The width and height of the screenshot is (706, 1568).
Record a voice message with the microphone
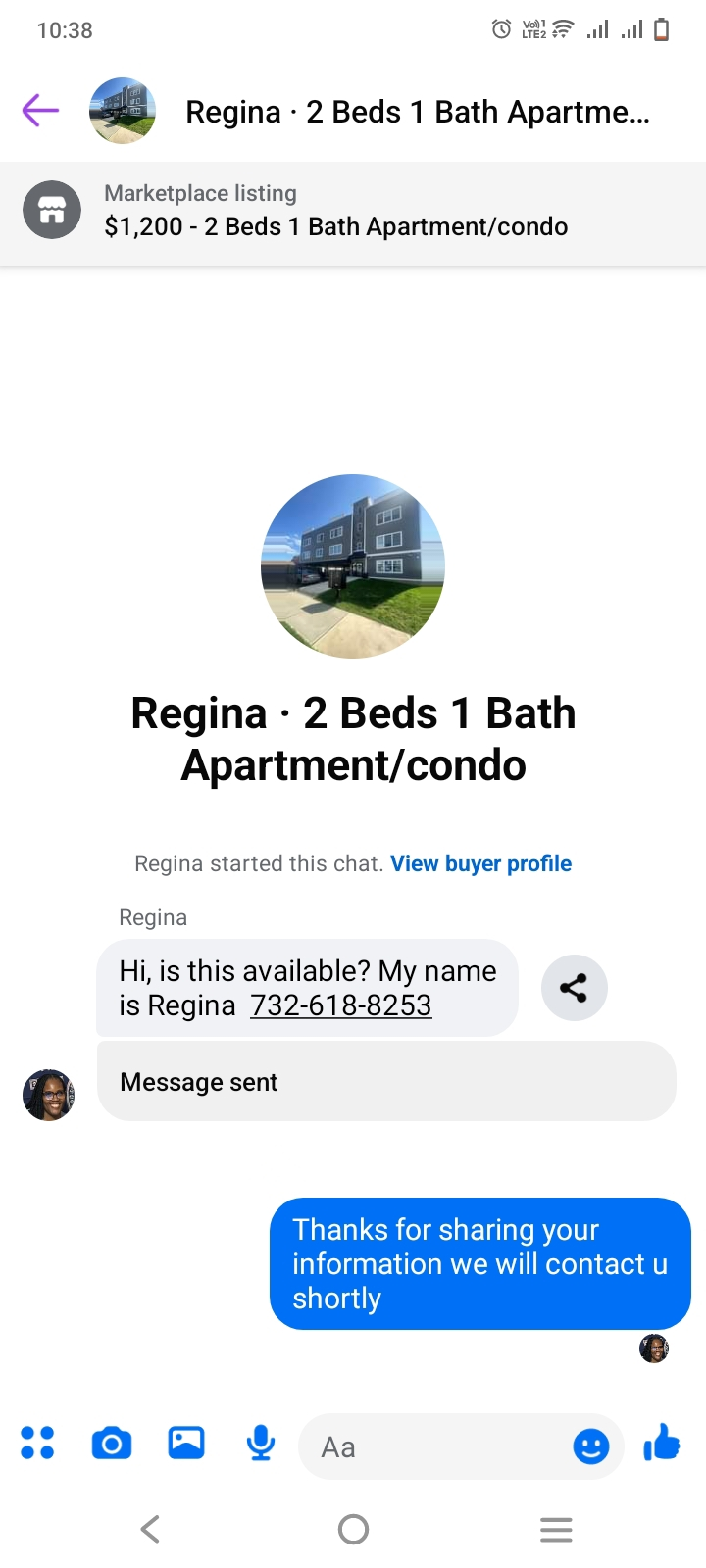pyautogui.click(x=261, y=1443)
